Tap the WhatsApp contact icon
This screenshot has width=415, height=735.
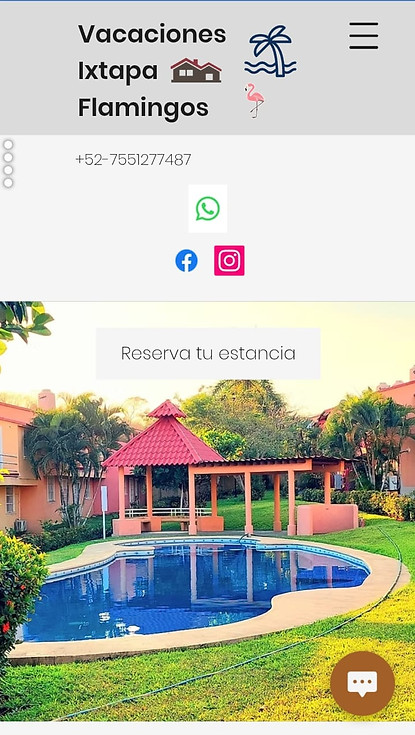pos(208,209)
